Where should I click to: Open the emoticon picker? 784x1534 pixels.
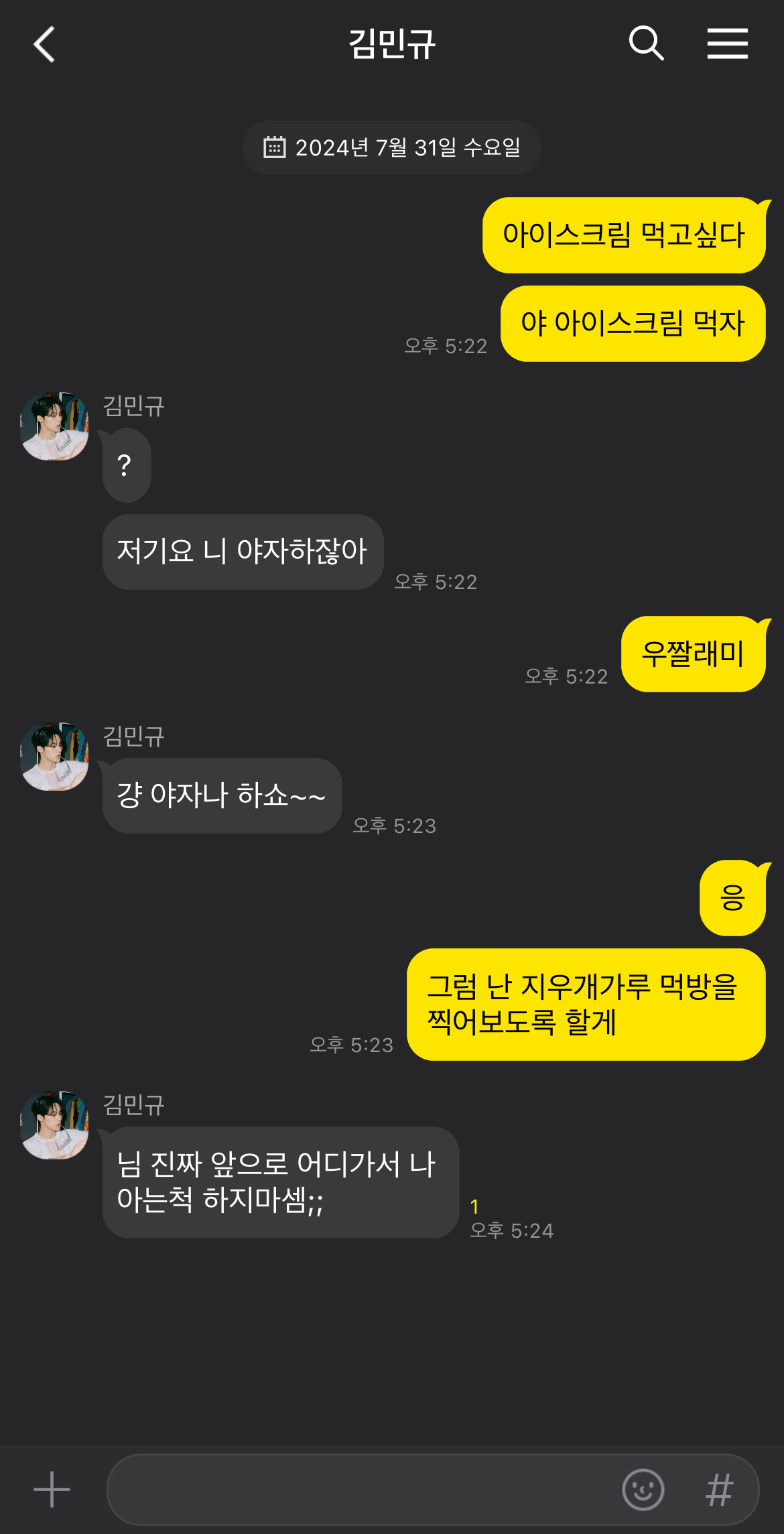[x=643, y=1490]
